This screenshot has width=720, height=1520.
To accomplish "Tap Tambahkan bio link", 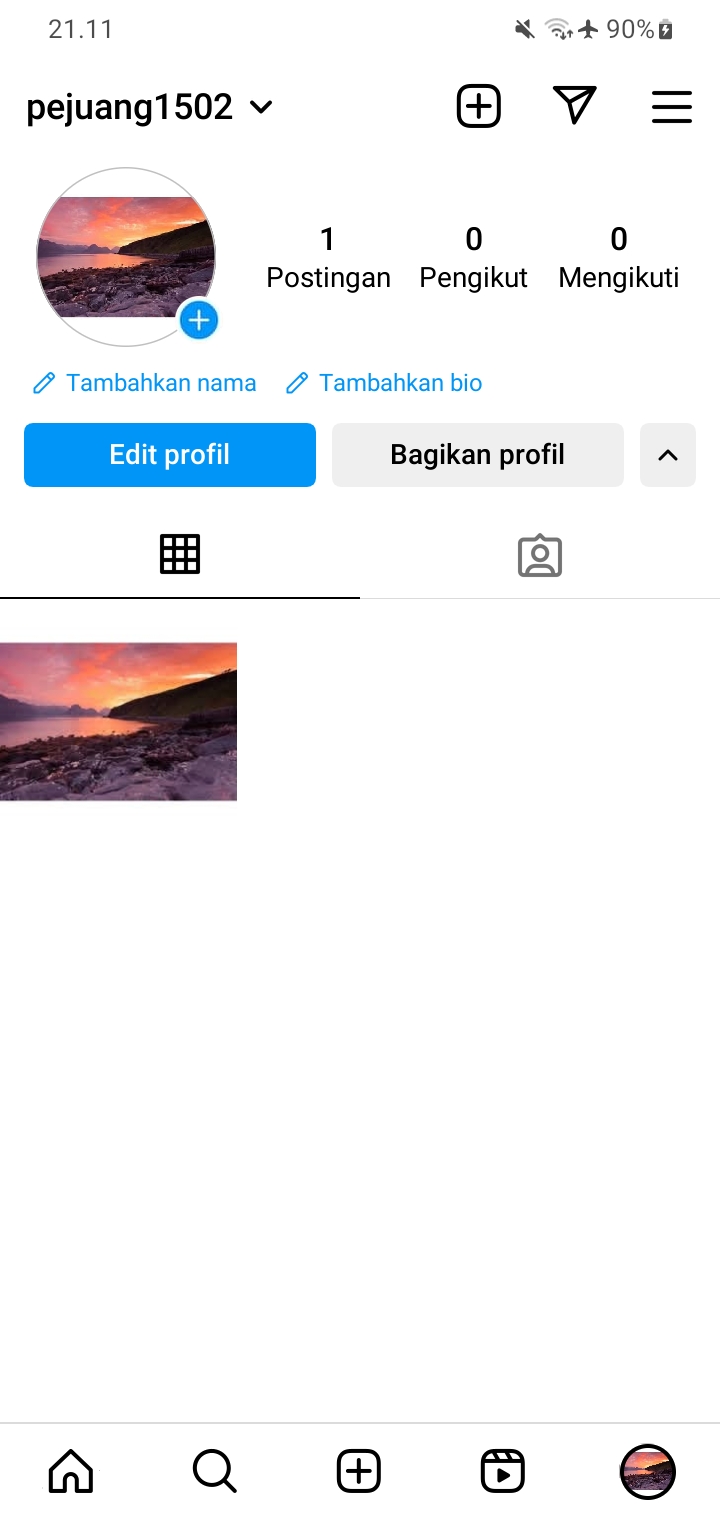I will click(384, 383).
